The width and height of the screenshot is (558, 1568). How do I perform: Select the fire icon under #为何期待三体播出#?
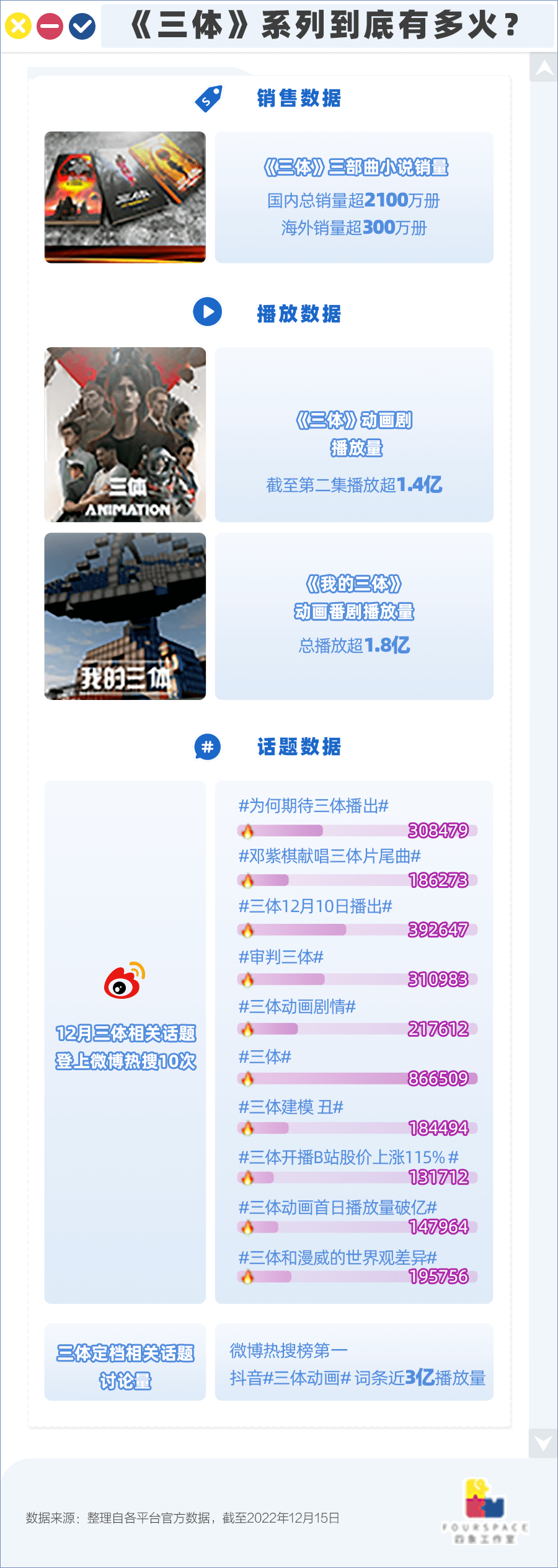click(247, 830)
